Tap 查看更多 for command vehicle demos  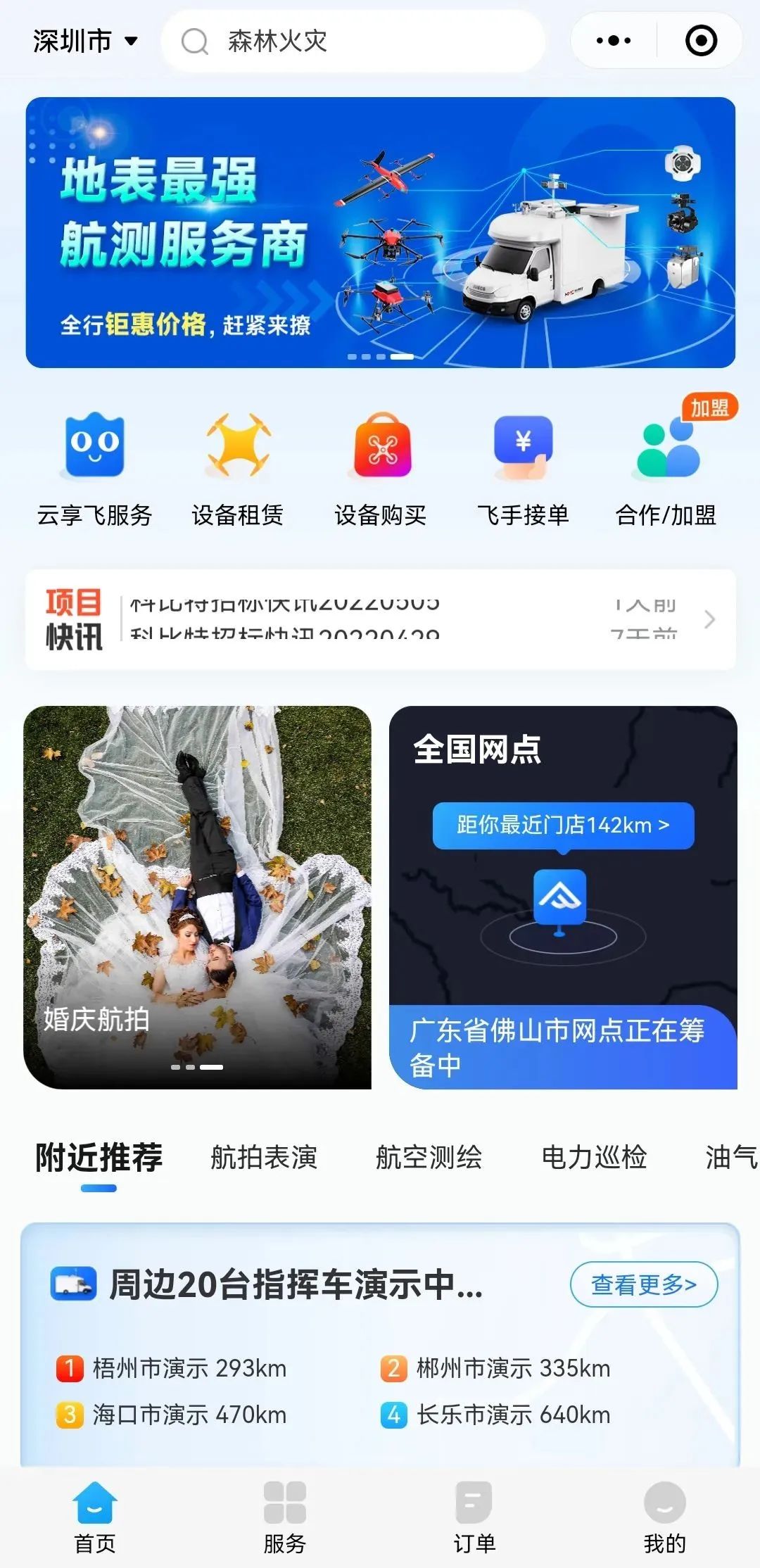(643, 1284)
